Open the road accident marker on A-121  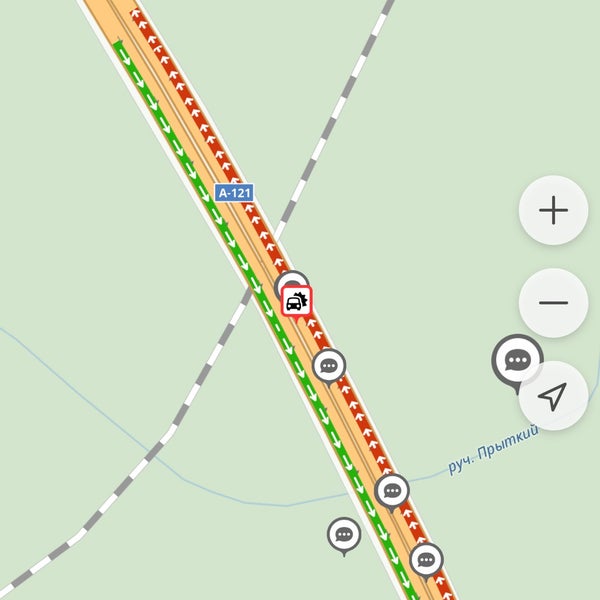pos(297,301)
